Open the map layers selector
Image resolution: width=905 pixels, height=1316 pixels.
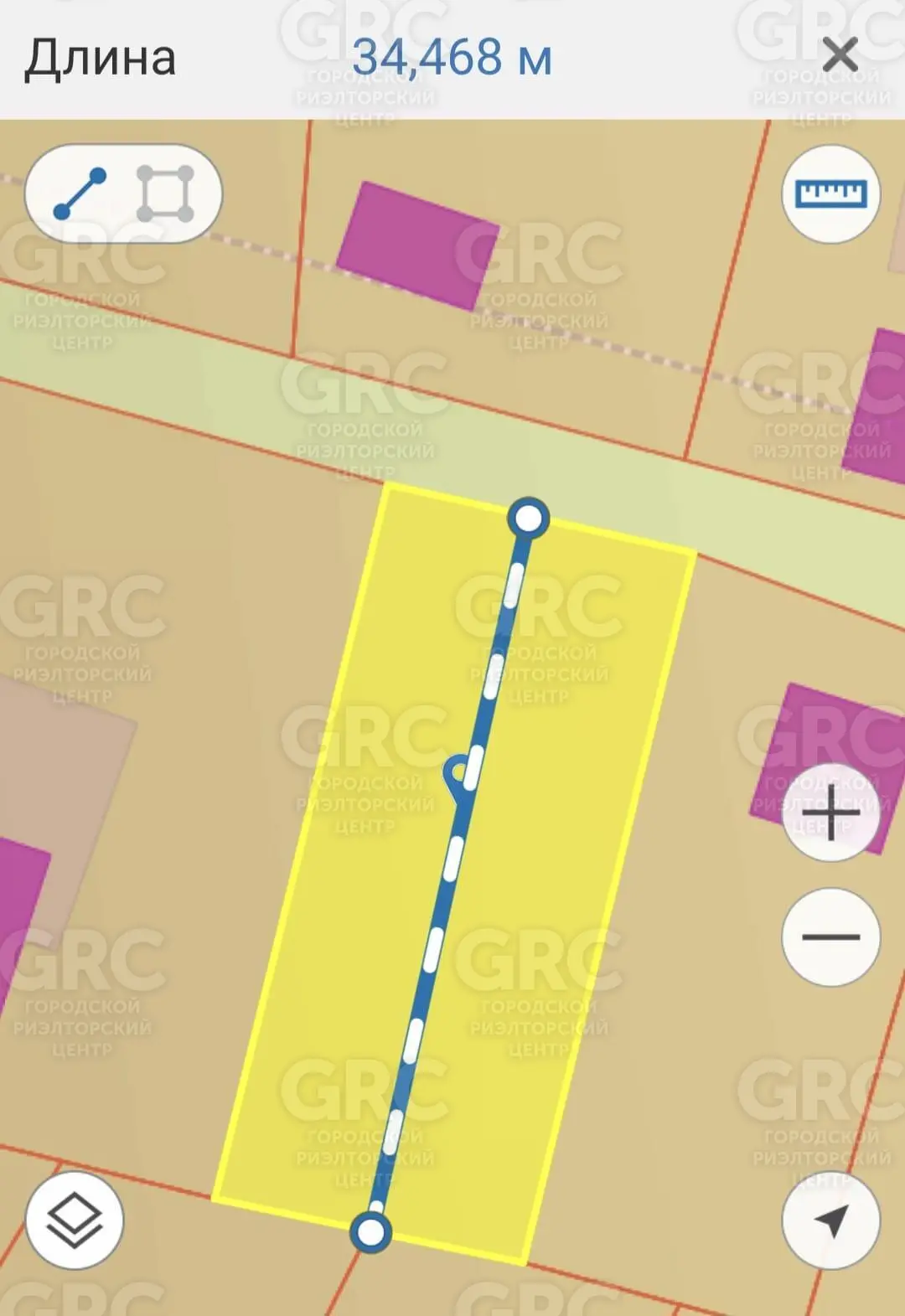(x=75, y=1220)
